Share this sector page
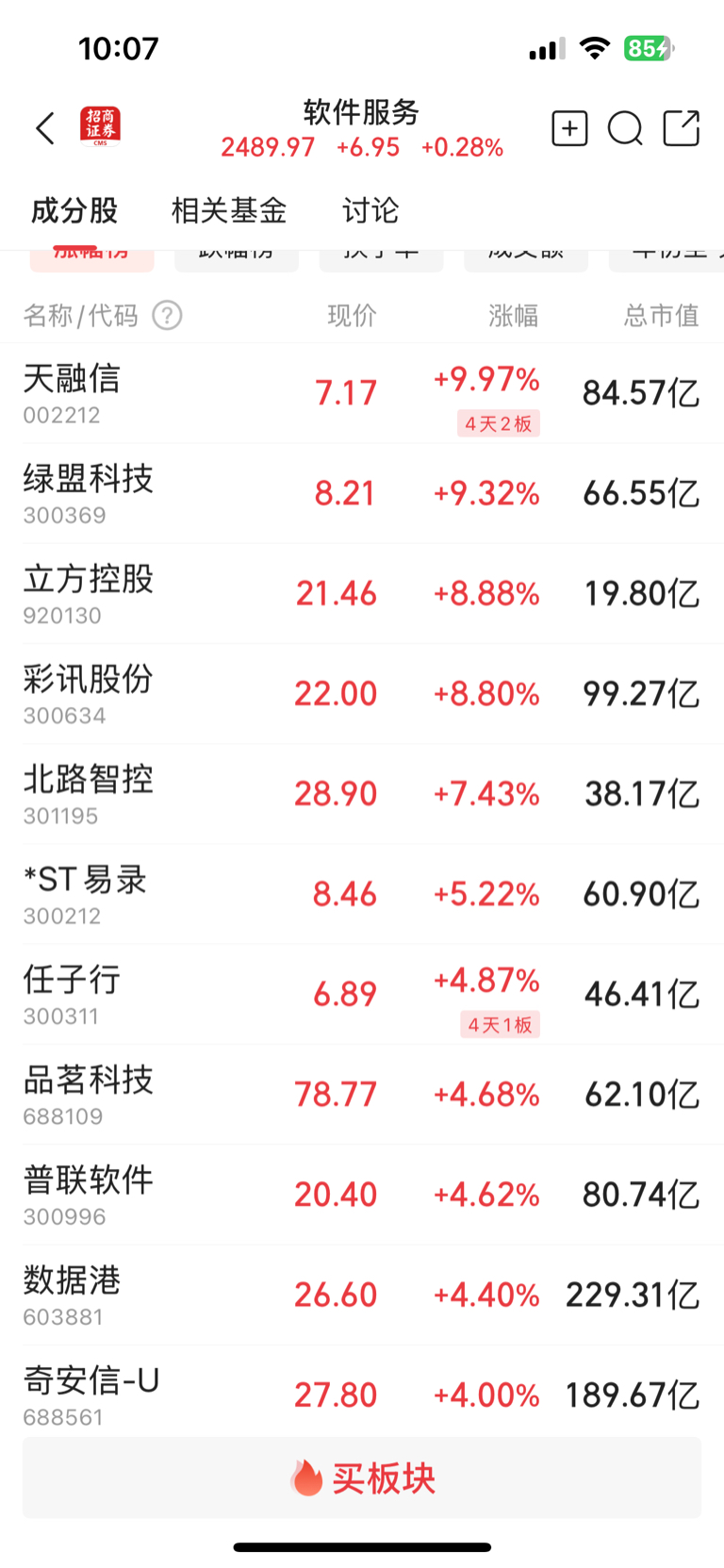724x1568 pixels. click(x=681, y=128)
